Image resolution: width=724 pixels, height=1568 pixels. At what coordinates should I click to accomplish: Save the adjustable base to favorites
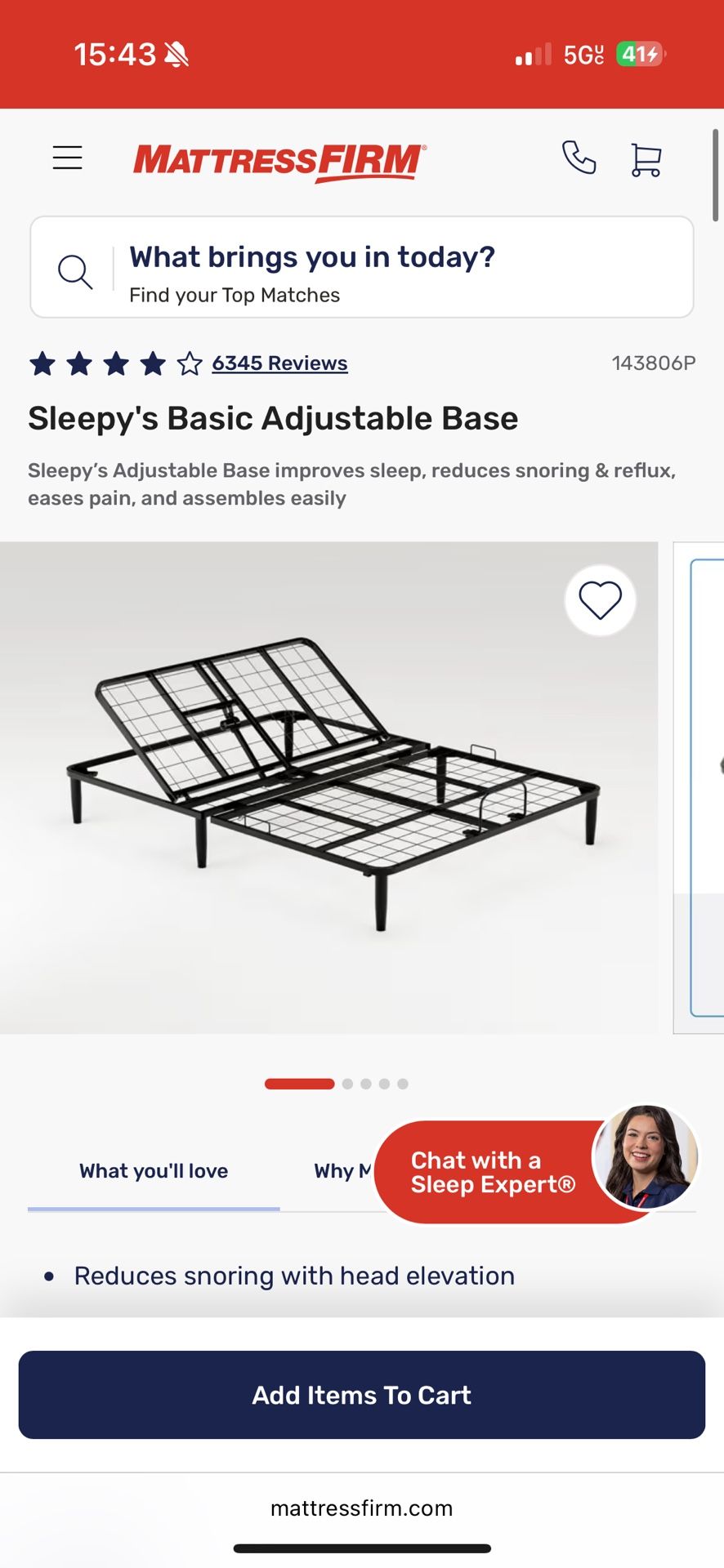(600, 601)
